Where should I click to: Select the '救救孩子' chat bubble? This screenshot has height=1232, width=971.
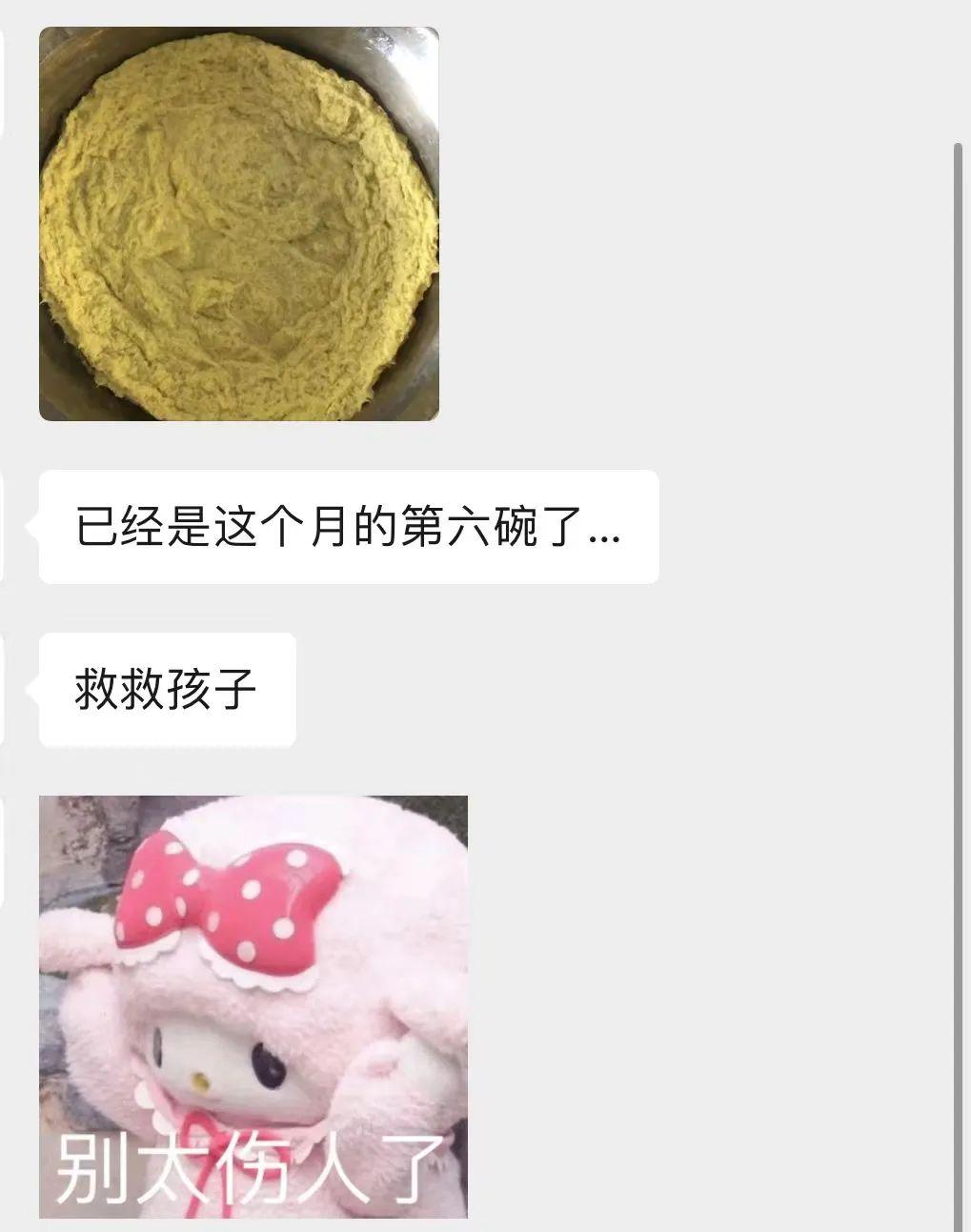pos(167,687)
